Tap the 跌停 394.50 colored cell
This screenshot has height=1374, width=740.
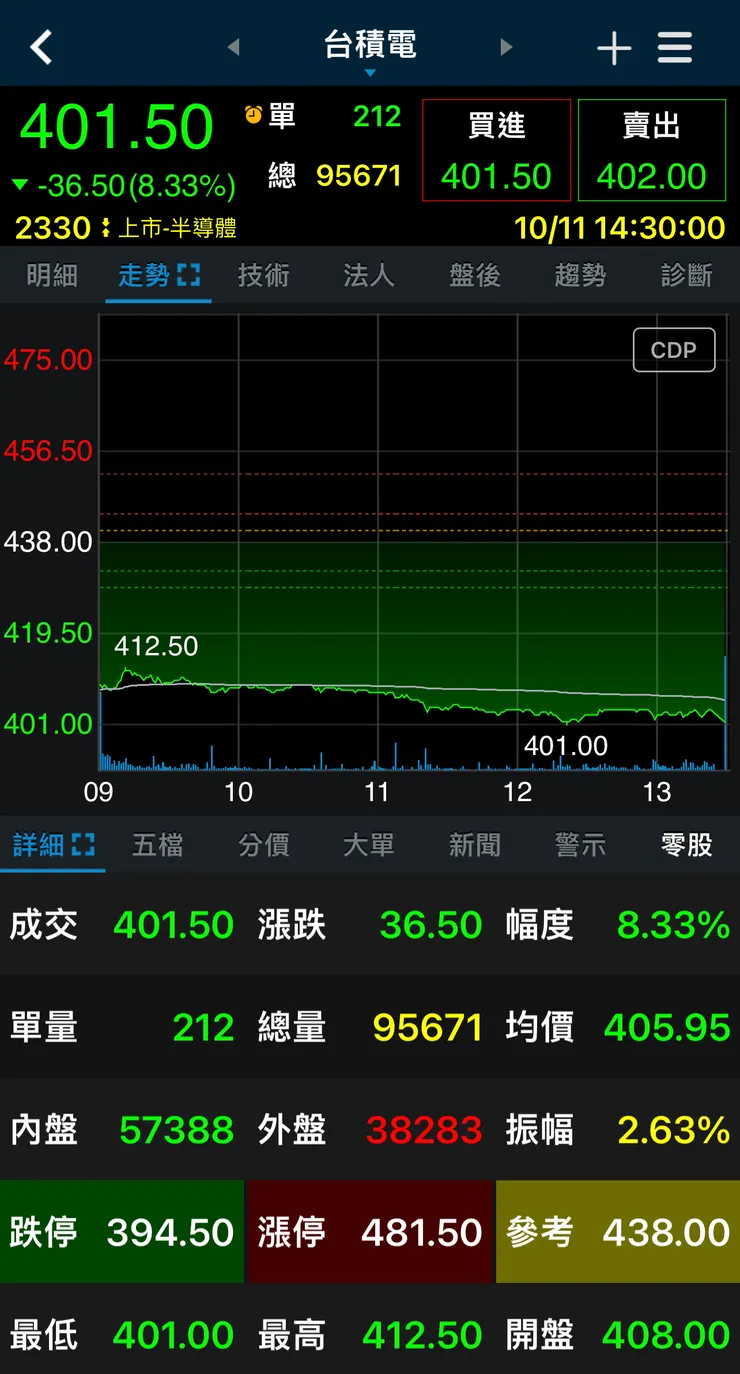pyautogui.click(x=122, y=1232)
